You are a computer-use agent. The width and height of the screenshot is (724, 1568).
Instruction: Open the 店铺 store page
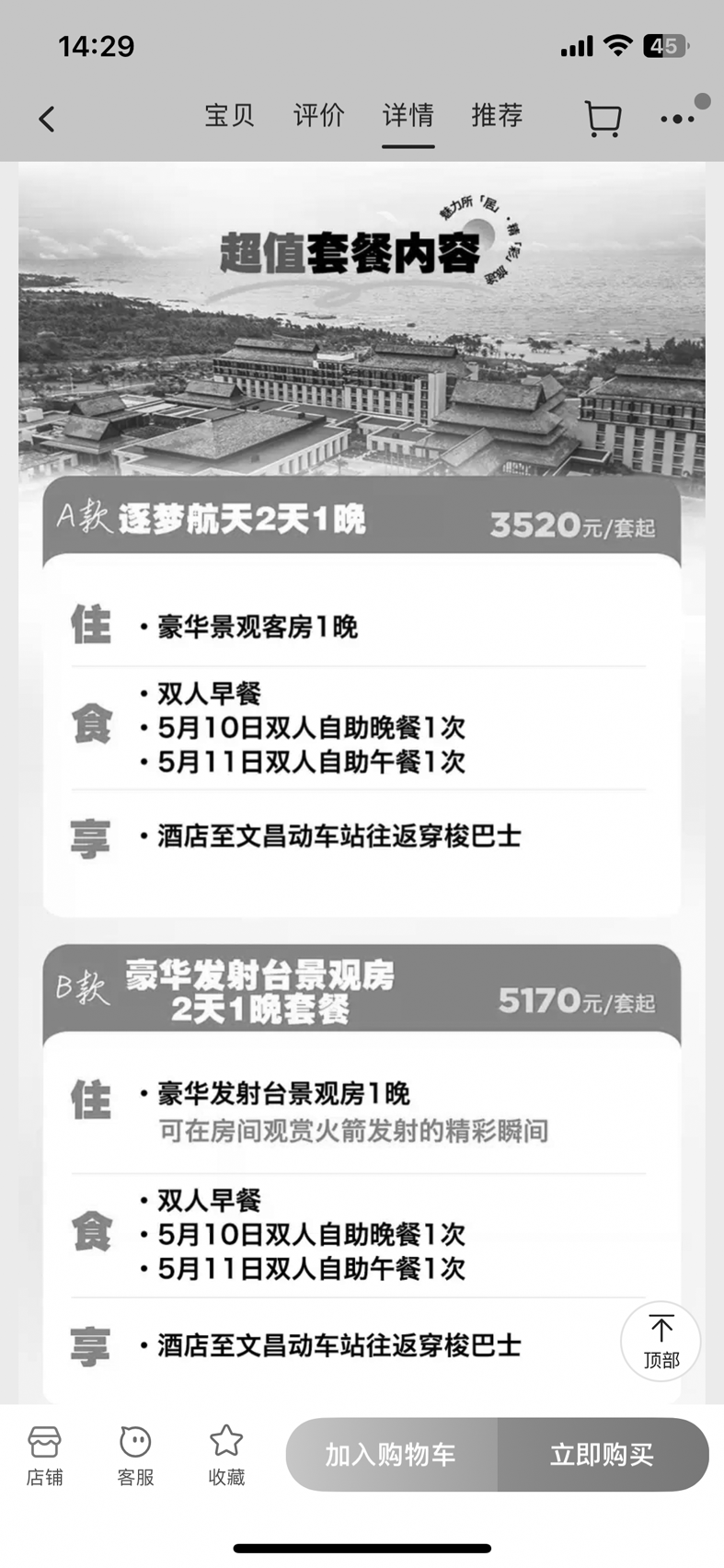point(44,1455)
